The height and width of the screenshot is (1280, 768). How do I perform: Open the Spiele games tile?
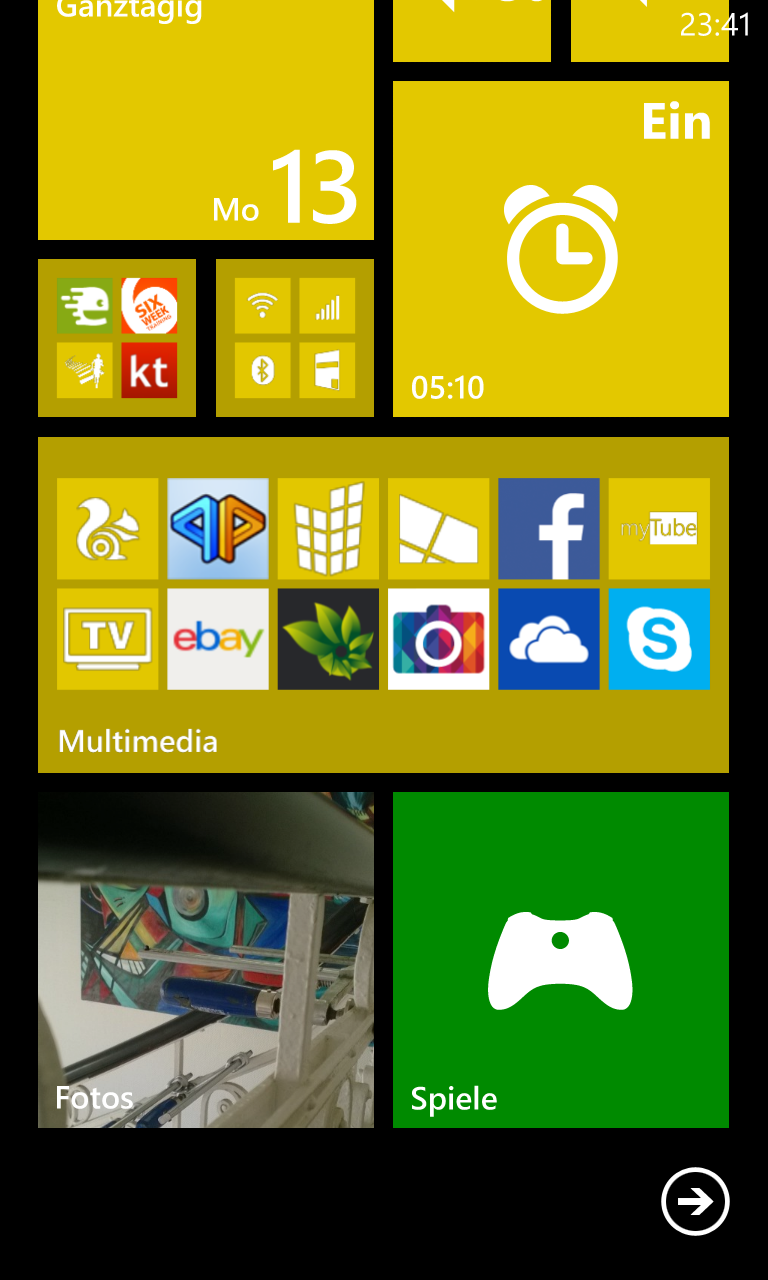(561, 960)
